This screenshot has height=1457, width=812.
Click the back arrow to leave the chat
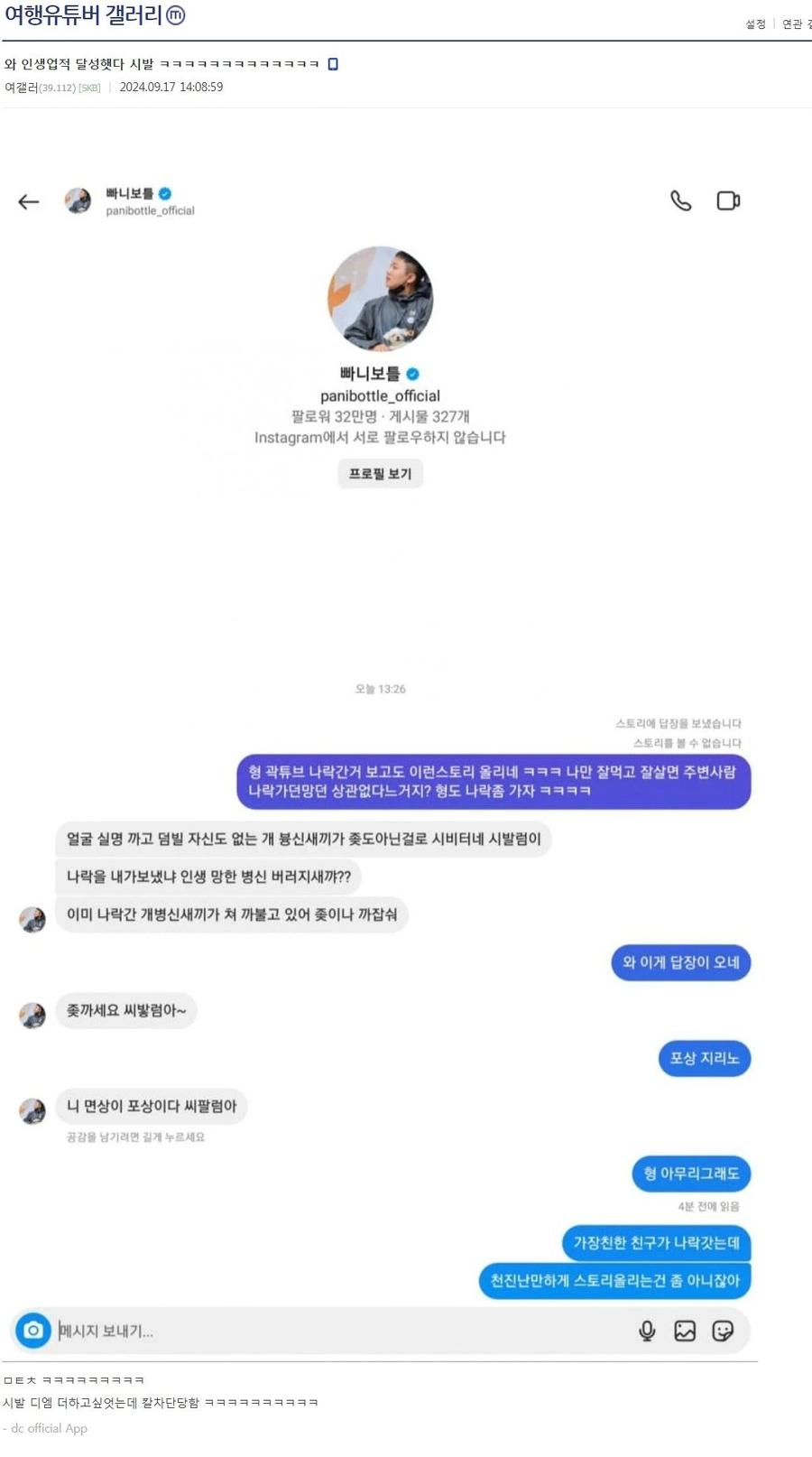pos(28,202)
